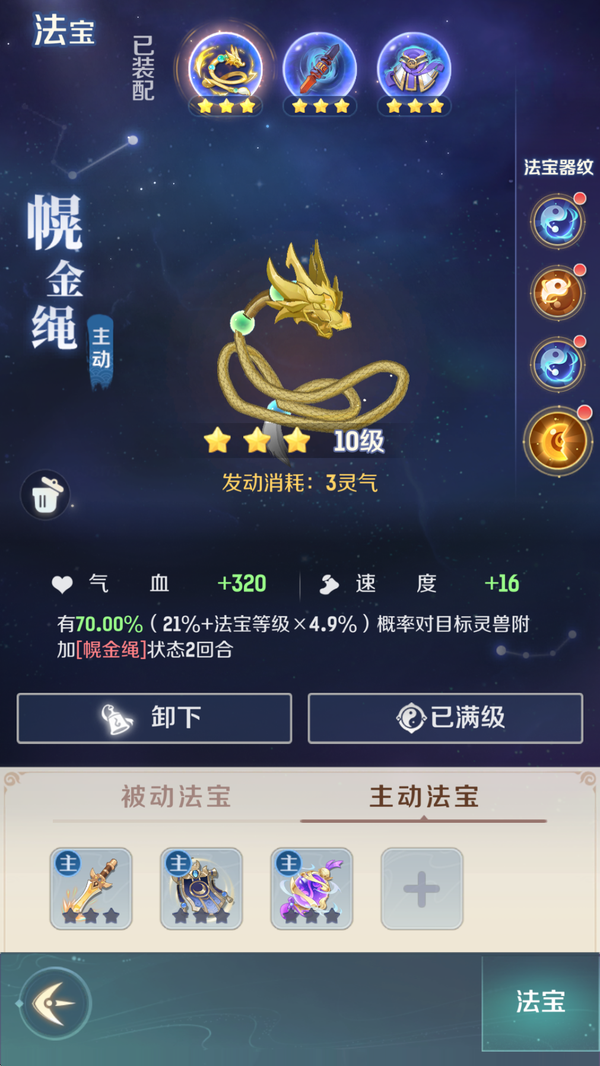Screen dimensions: 600x1066
Task: Select the purple gourd treasure in list
Action: pos(311,888)
